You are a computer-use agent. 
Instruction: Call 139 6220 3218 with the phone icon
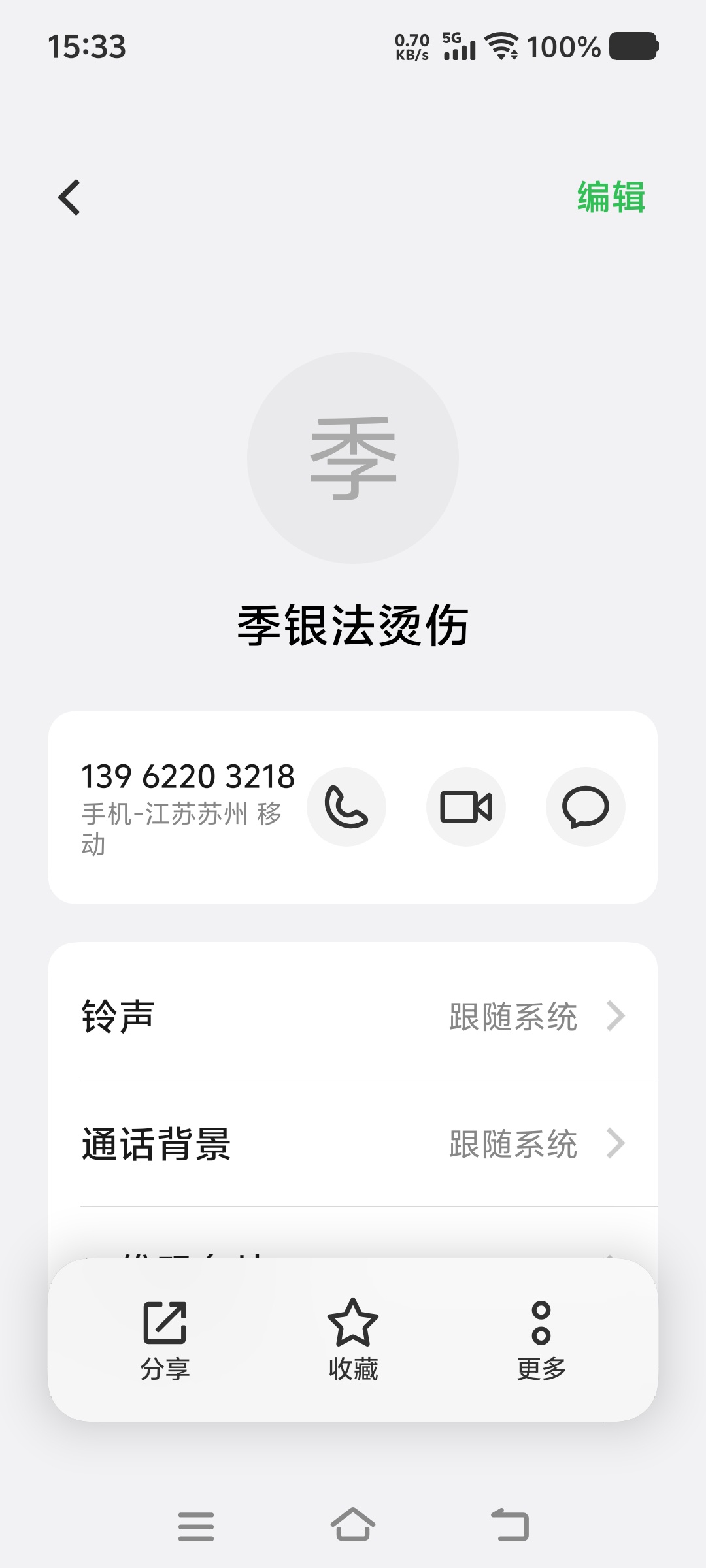pyautogui.click(x=346, y=807)
